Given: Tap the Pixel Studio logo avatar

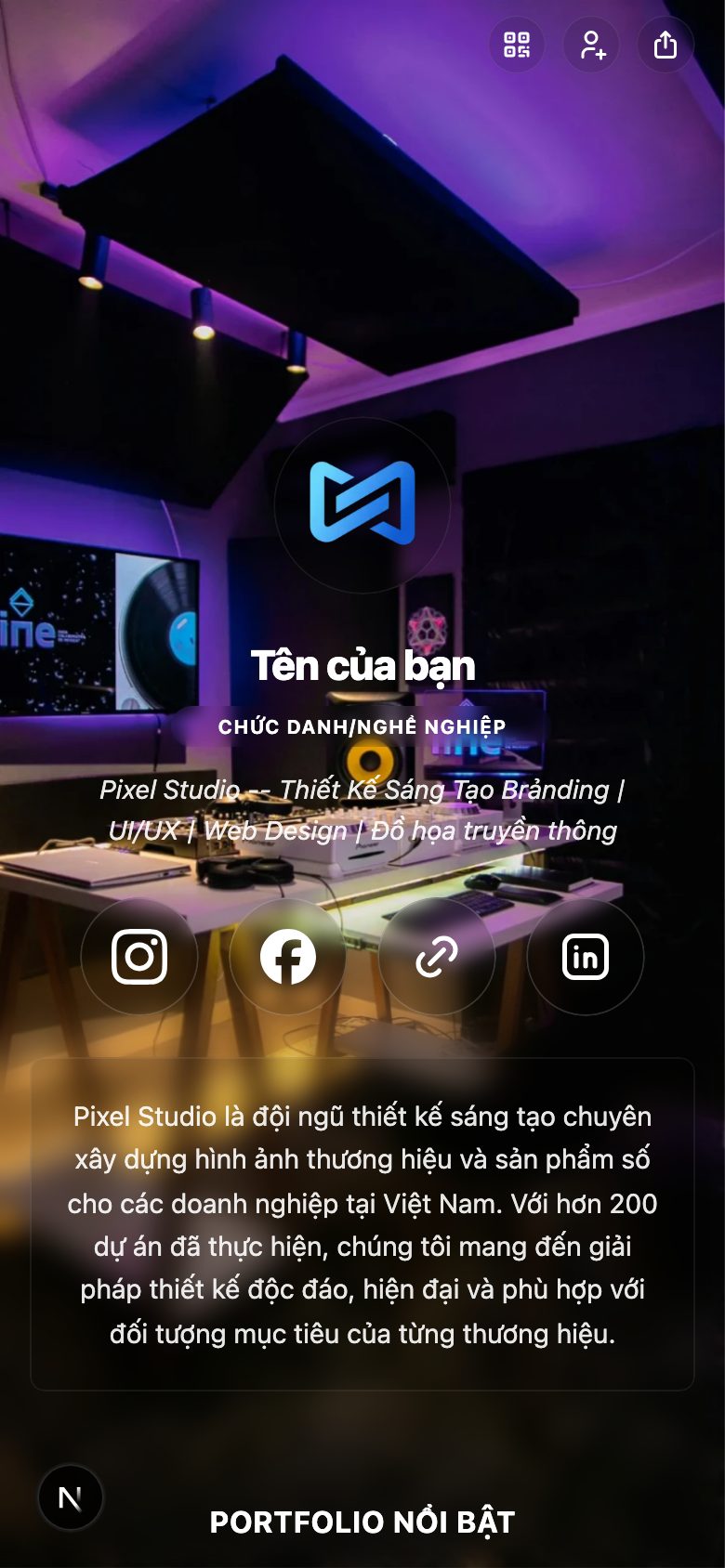Looking at the screenshot, I should pos(362,503).
